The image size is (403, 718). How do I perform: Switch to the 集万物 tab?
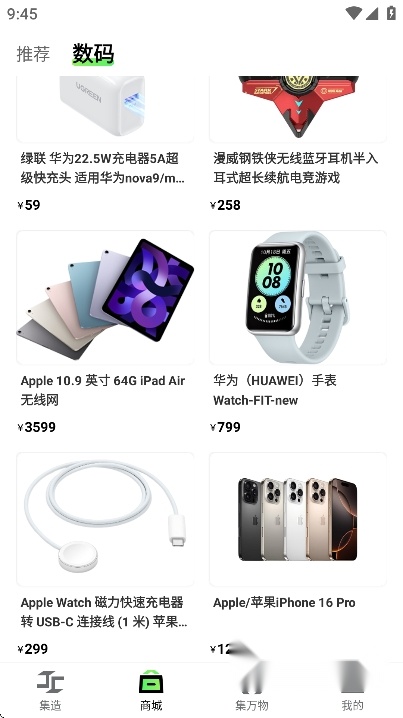252,691
